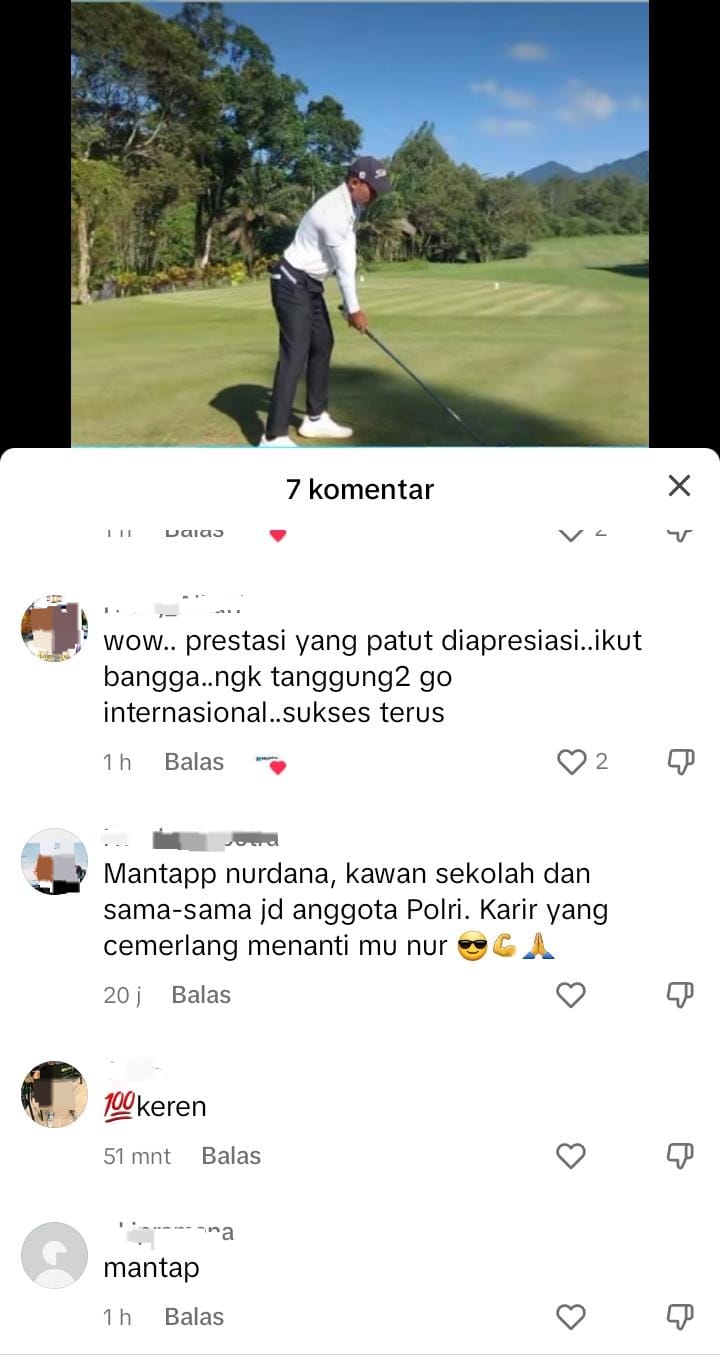Dislike the "keren" comment
The width and height of the screenshot is (720, 1355).
click(680, 1156)
